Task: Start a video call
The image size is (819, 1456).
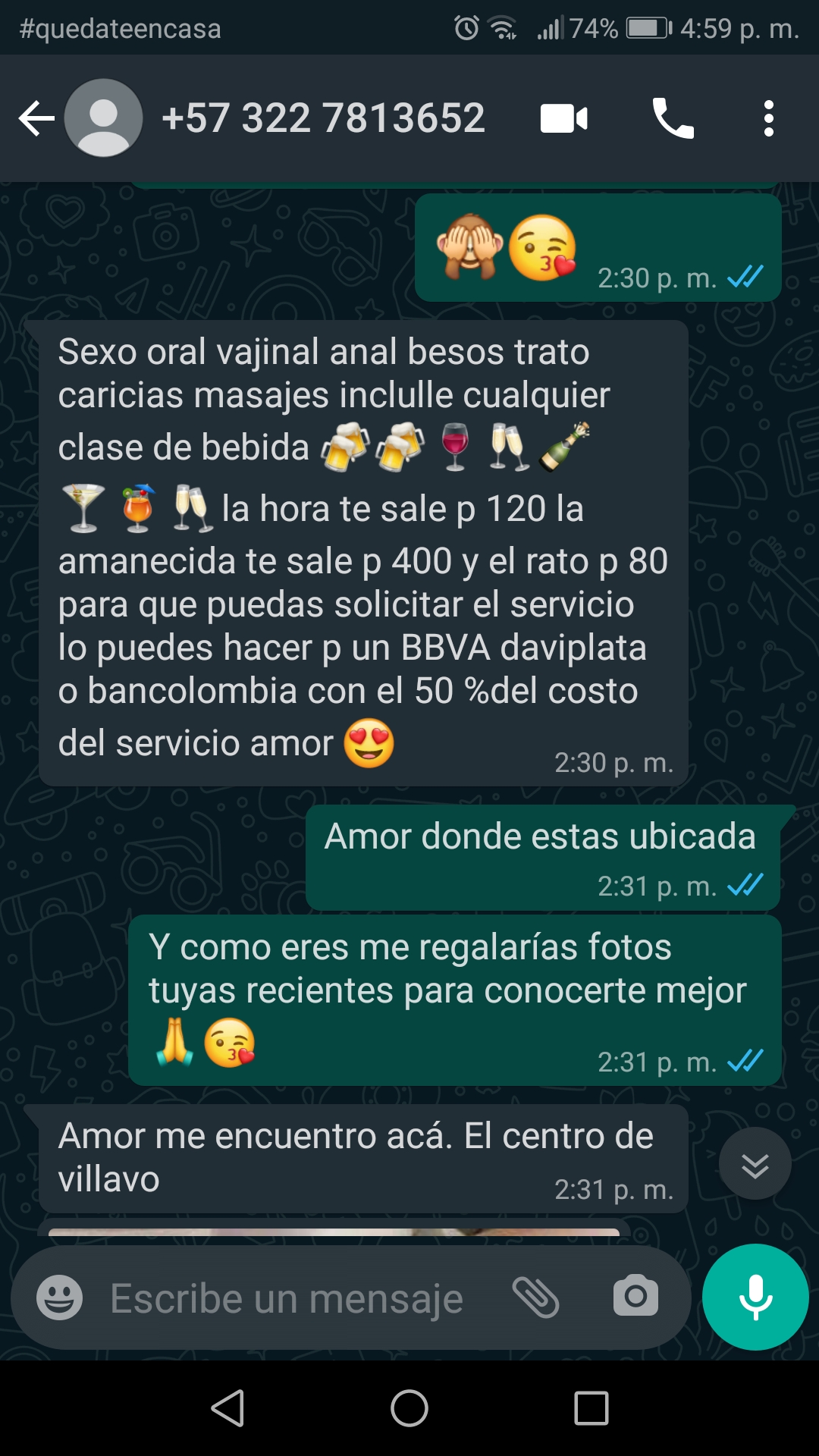Action: click(x=563, y=119)
